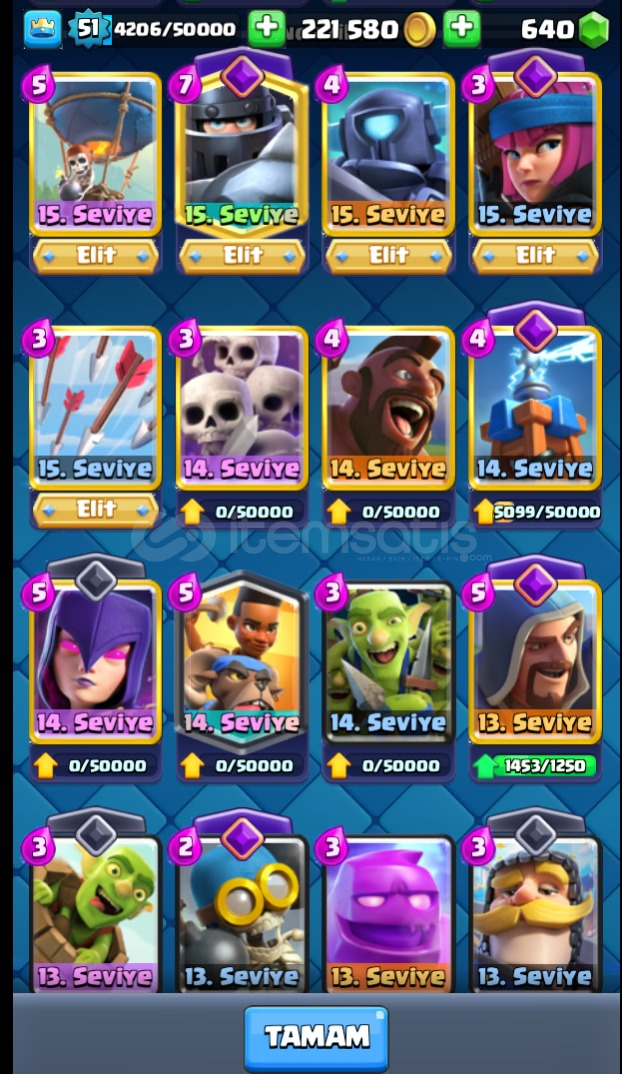Confirm with the TAMAM button
Image resolution: width=622 pixels, height=1074 pixels.
[316, 1037]
